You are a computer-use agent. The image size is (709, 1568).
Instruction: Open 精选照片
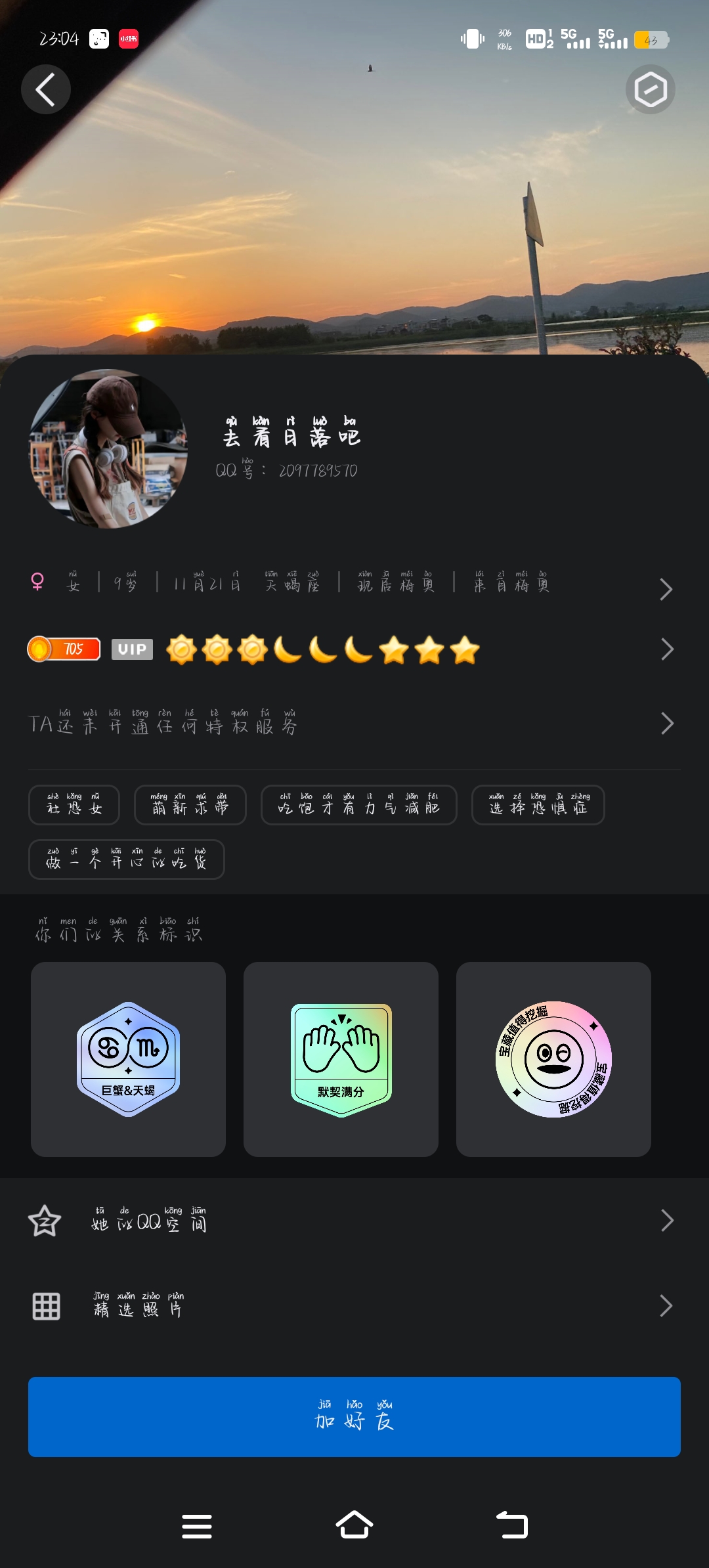(354, 1306)
